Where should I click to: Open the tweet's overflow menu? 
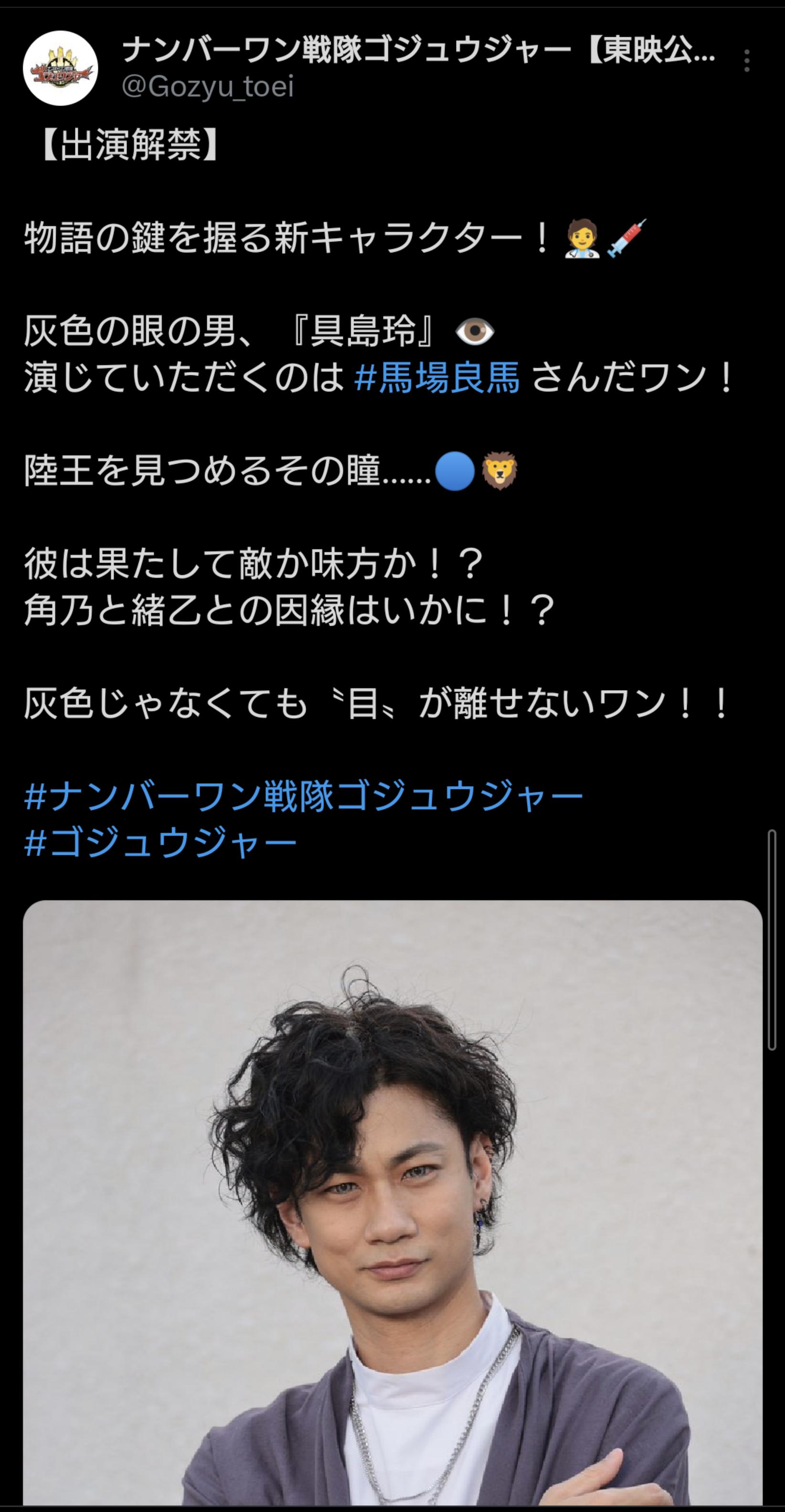(x=746, y=61)
